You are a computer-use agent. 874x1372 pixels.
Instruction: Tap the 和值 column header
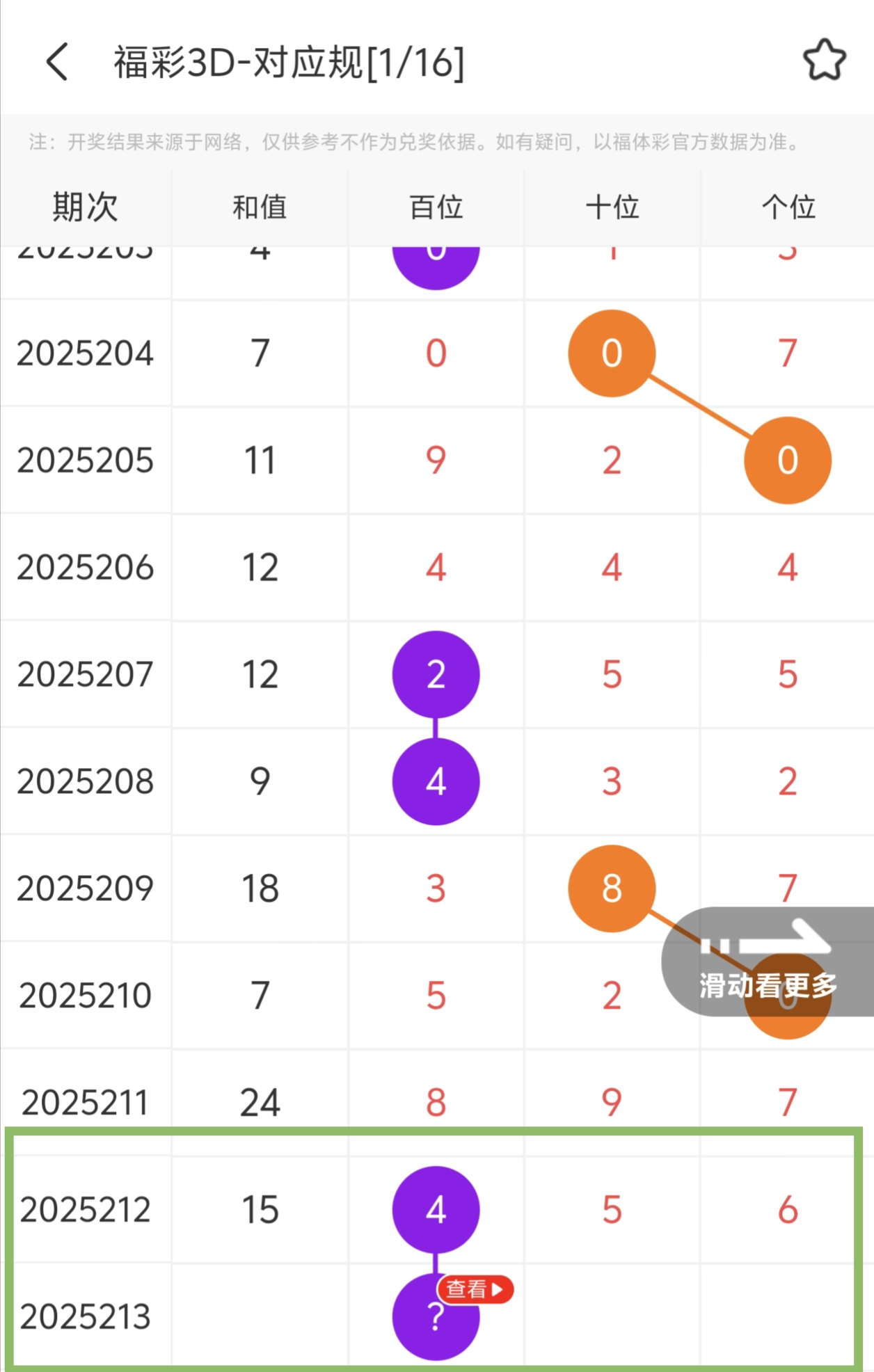click(x=260, y=207)
